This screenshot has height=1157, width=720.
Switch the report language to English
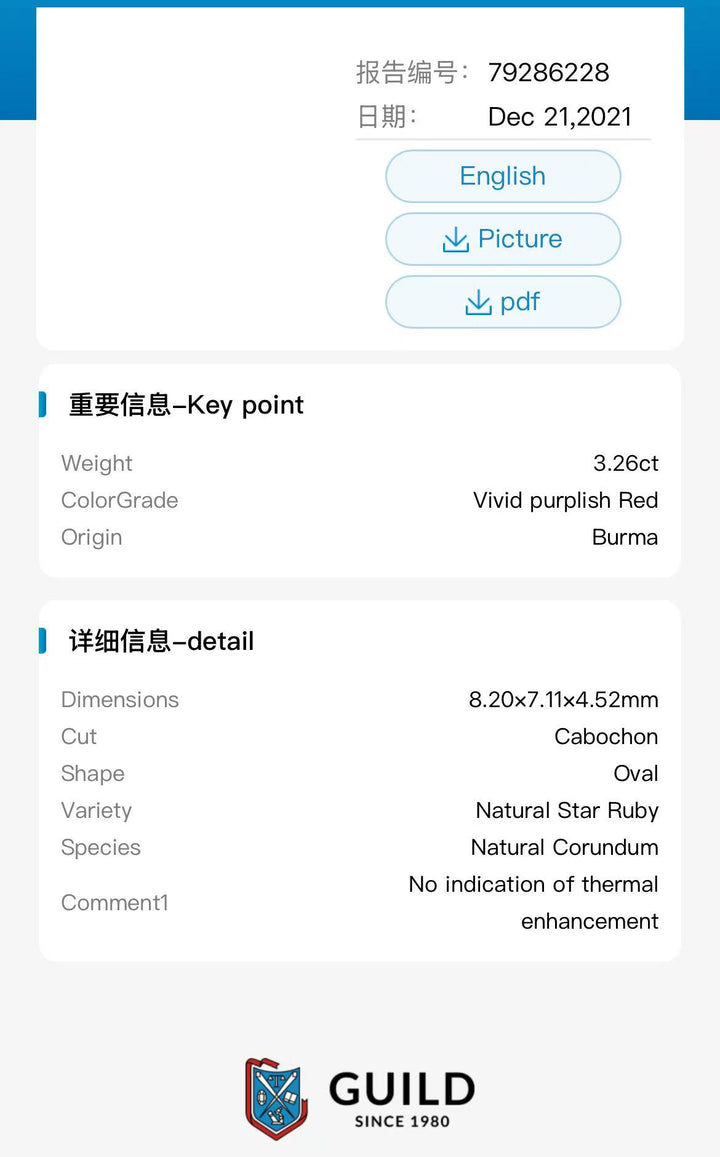click(x=503, y=176)
